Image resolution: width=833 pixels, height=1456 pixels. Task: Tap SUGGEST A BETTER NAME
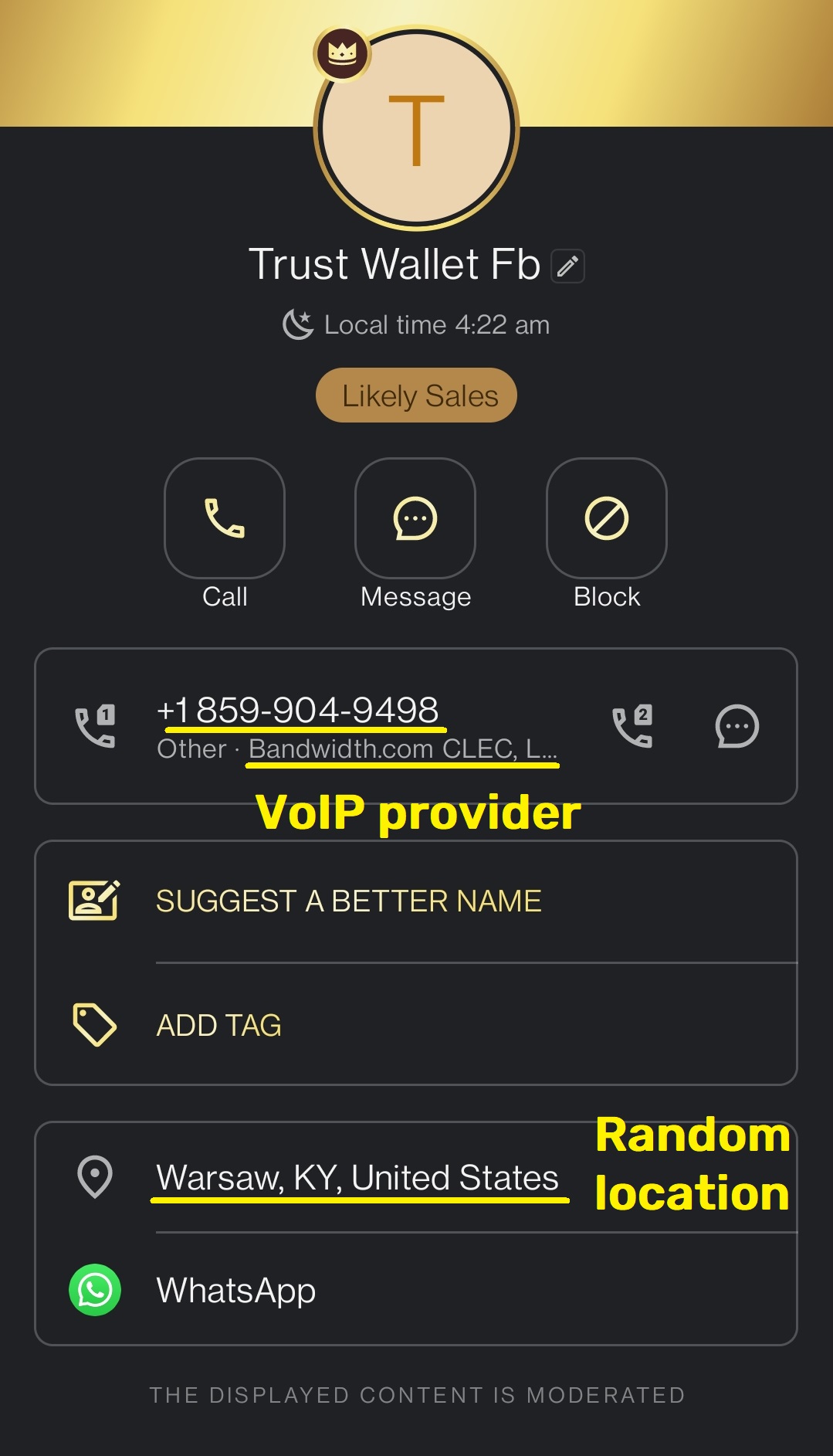pos(348,901)
